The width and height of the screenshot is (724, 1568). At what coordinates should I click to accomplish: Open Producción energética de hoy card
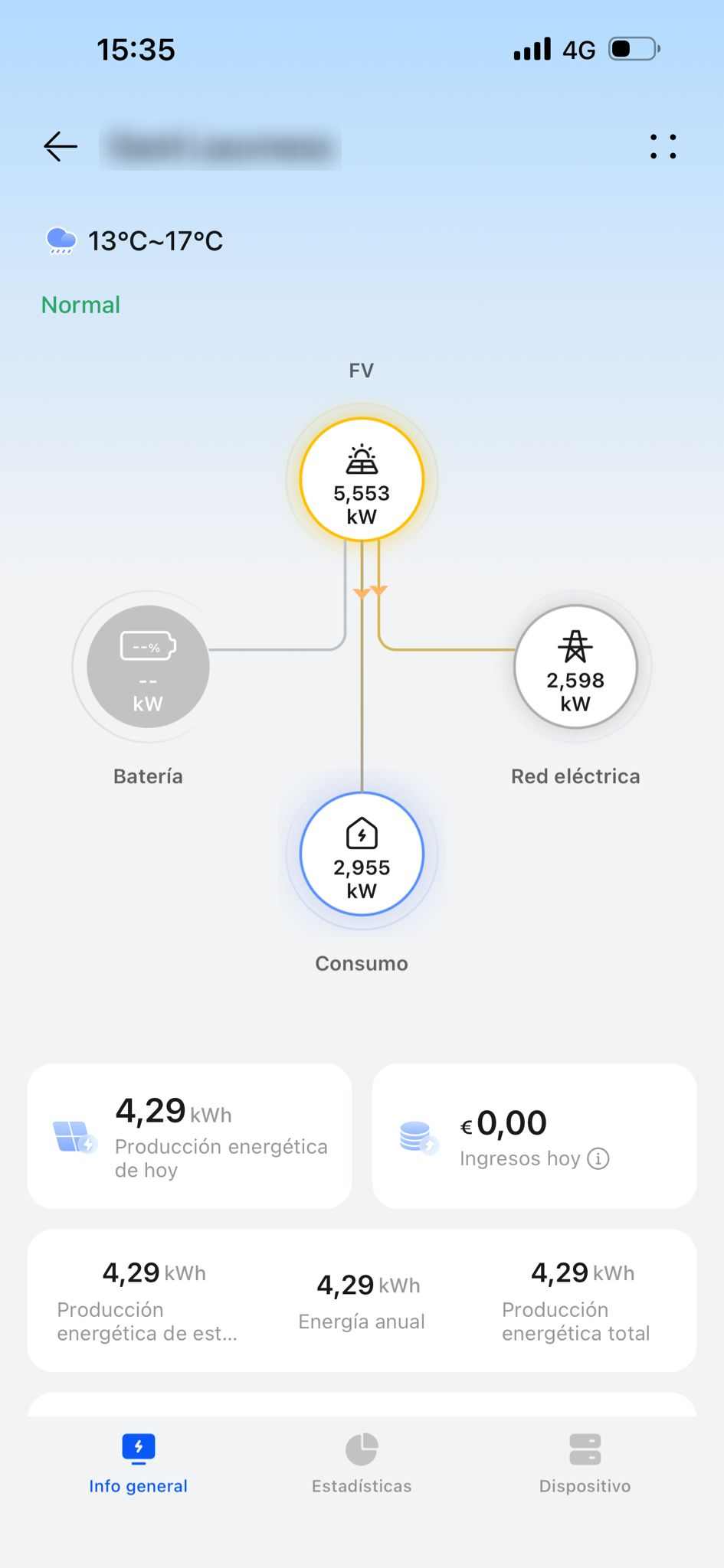189,1135
